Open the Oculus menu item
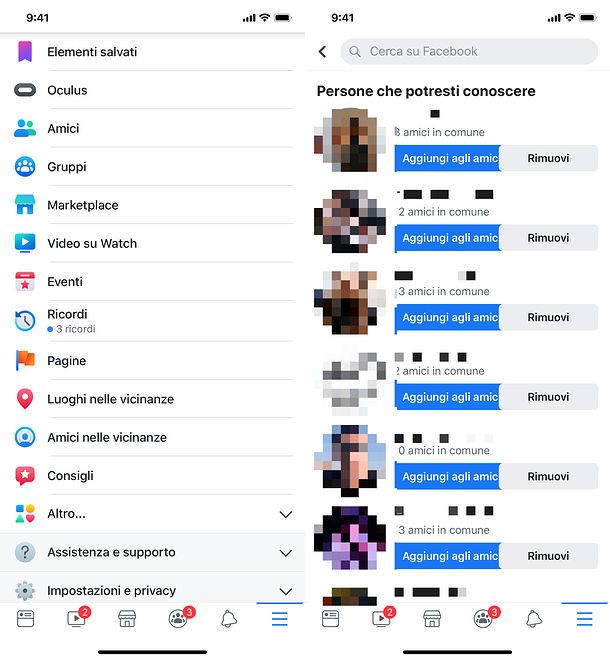Image resolution: width=610 pixels, height=660 pixels. click(x=67, y=90)
